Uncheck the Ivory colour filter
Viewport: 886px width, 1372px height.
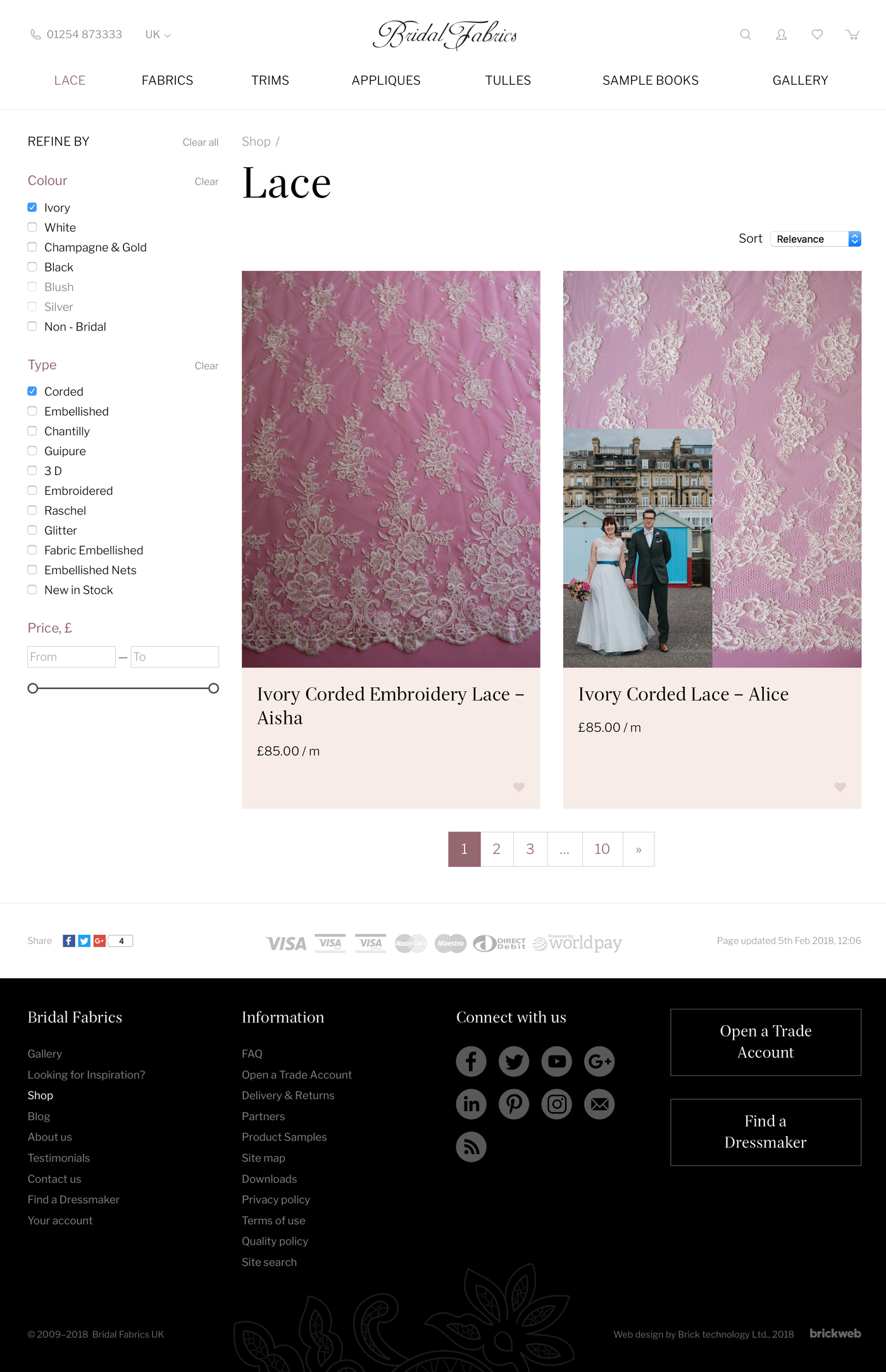(32, 208)
